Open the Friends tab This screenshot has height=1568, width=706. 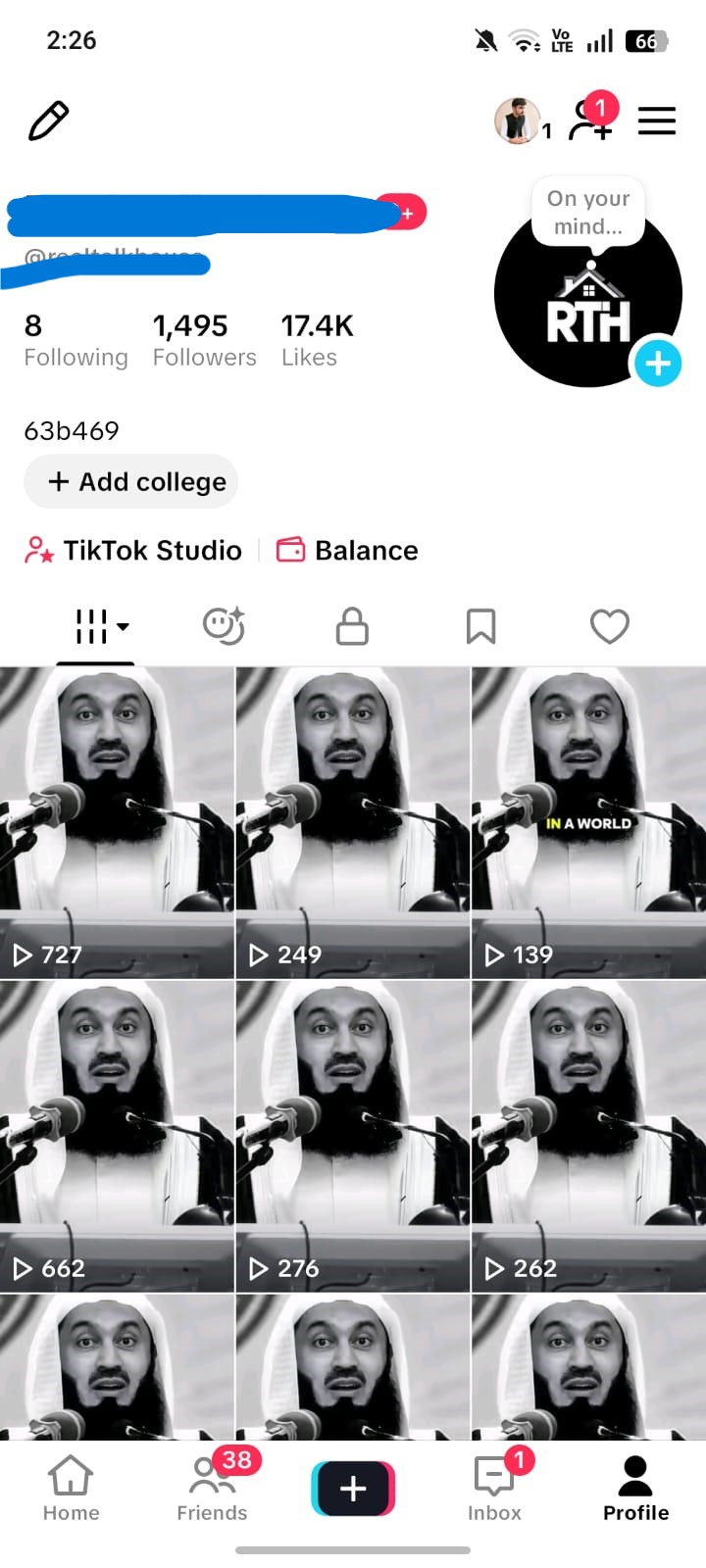[x=212, y=1488]
